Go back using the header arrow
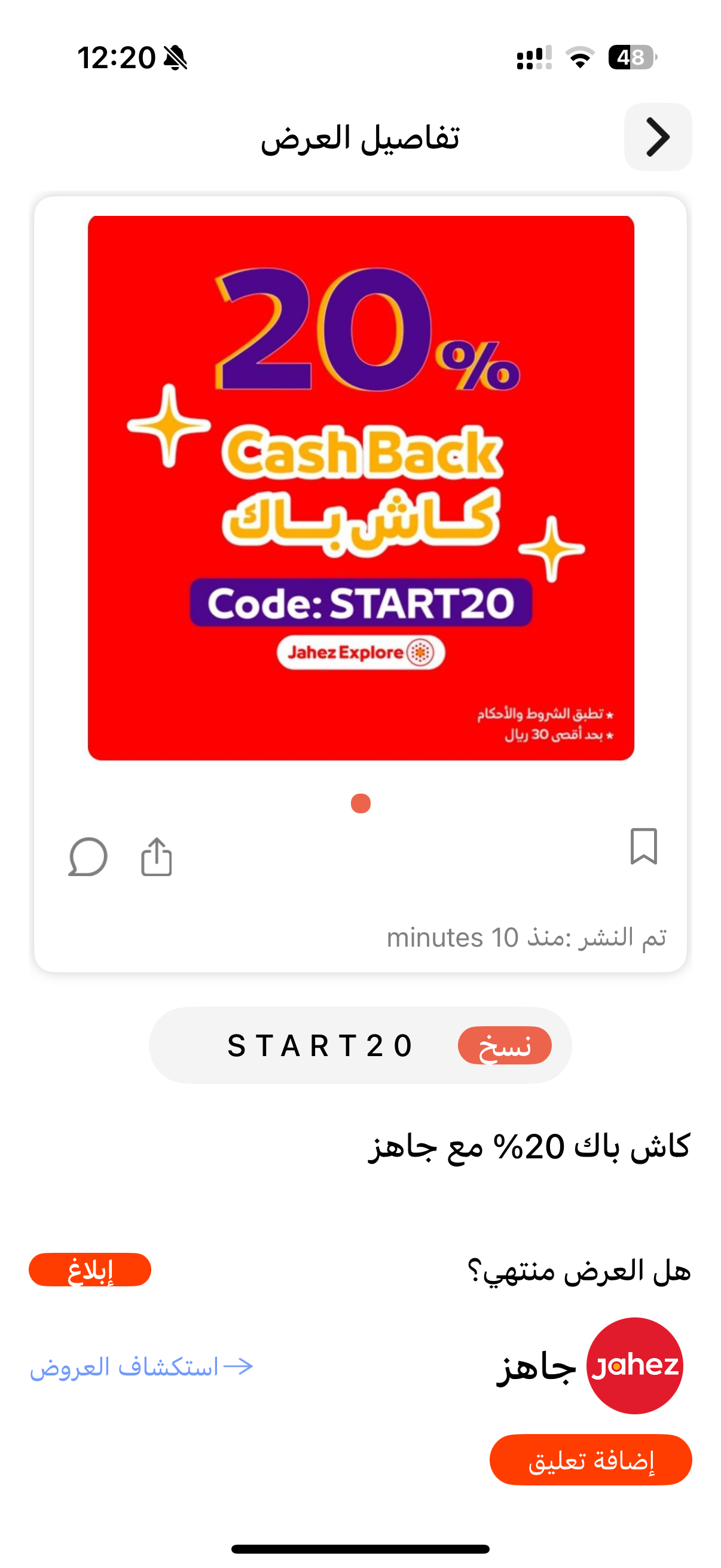This screenshot has width=721, height=1568. point(658,137)
